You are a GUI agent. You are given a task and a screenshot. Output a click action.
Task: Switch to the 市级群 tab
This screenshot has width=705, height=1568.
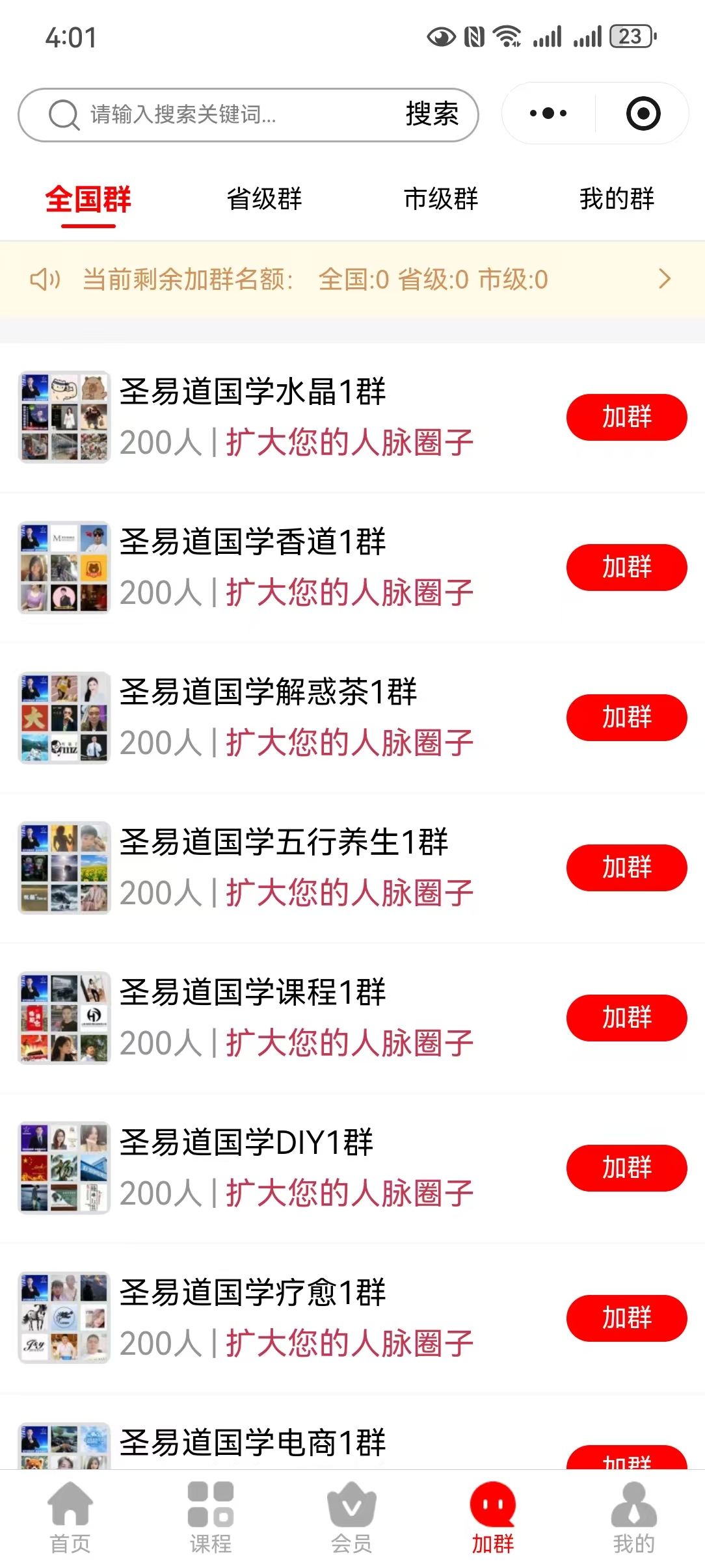[441, 200]
